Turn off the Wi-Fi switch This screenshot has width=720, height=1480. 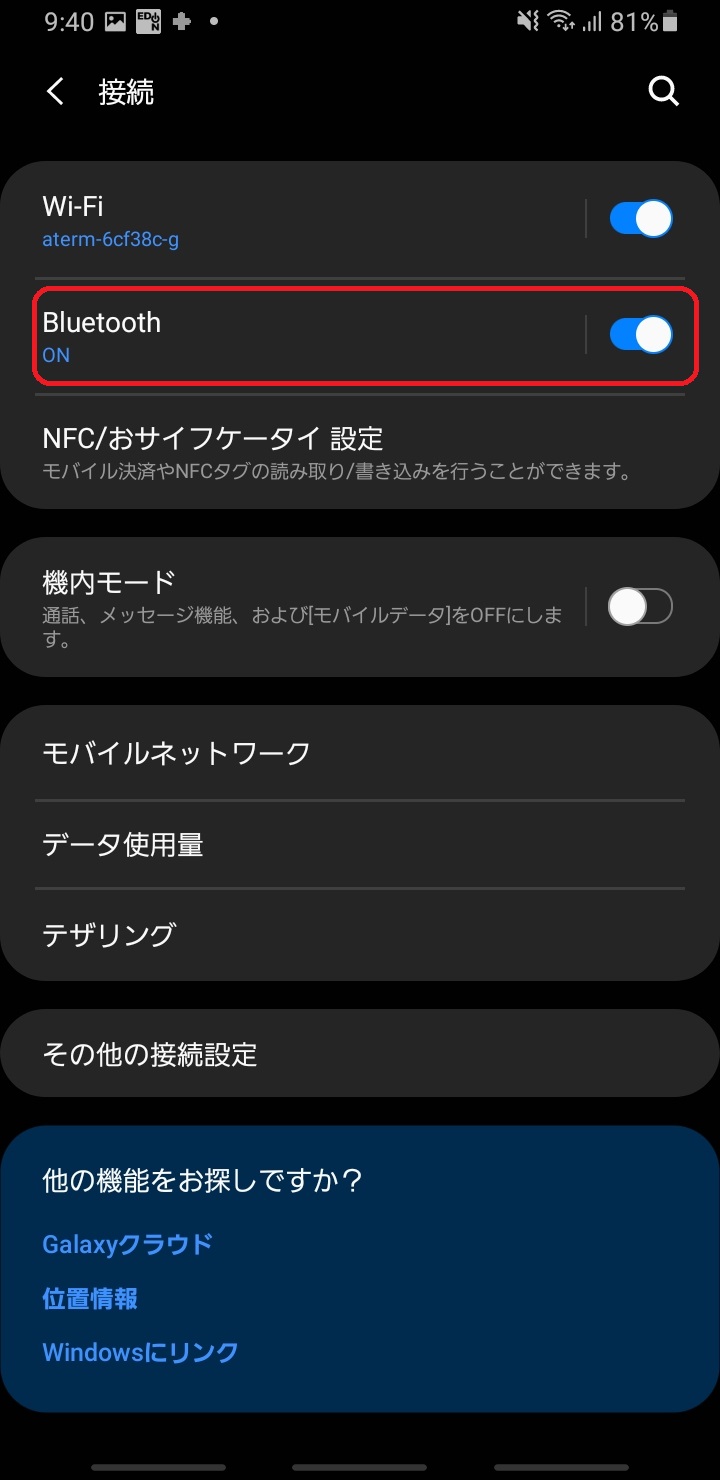(x=641, y=219)
